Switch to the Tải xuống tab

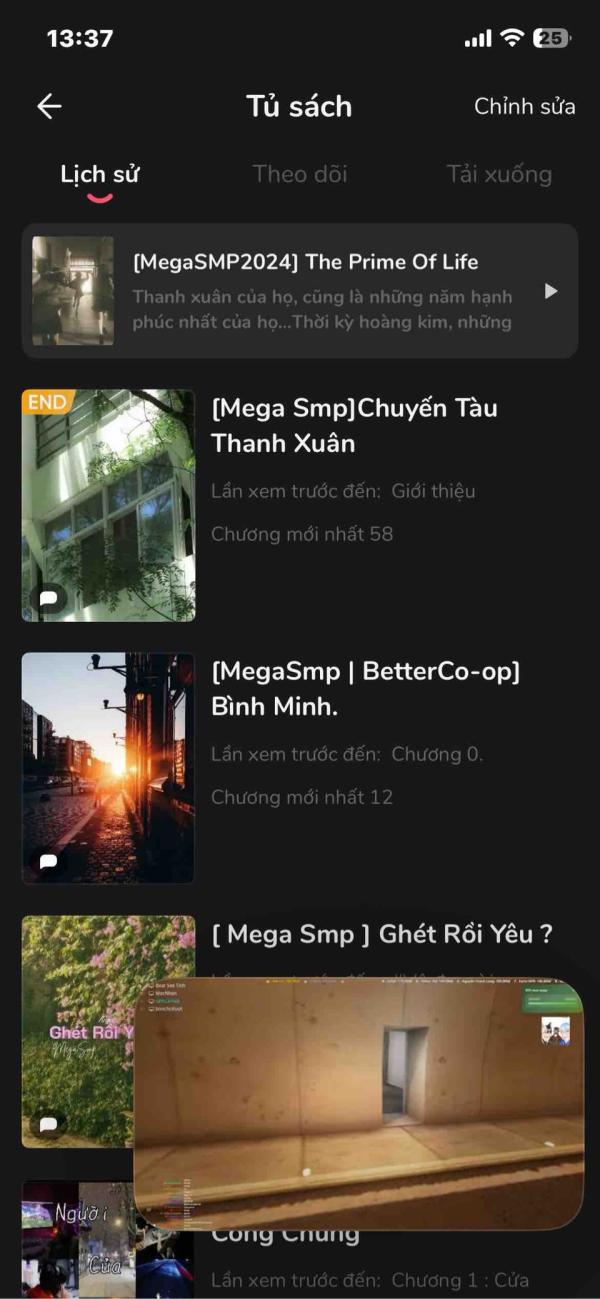click(499, 174)
